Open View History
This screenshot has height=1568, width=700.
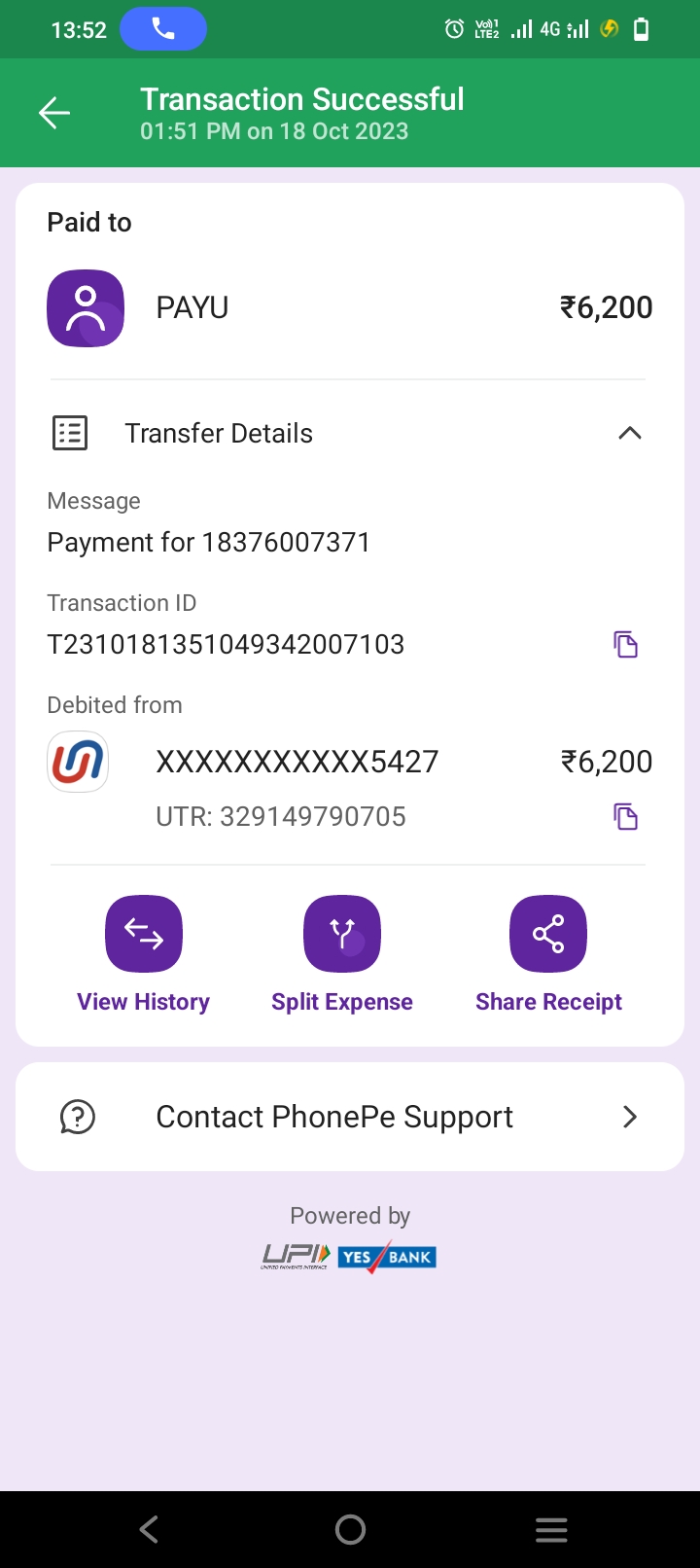pyautogui.click(x=144, y=935)
